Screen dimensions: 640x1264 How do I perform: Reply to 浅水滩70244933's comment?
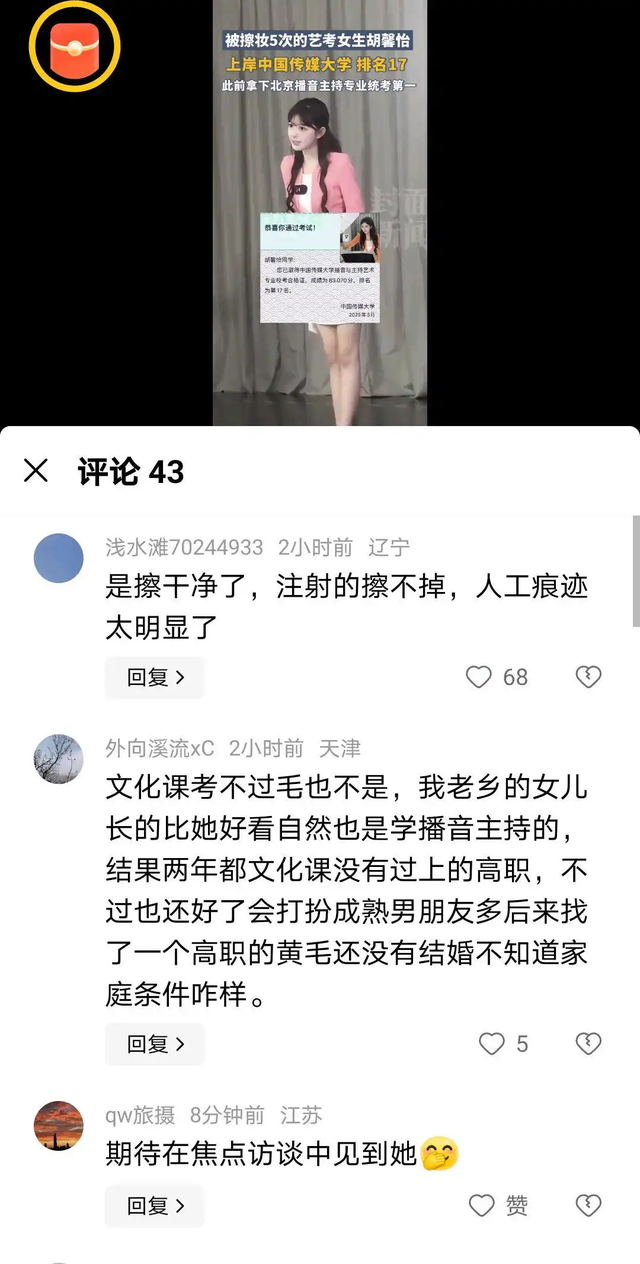(155, 677)
